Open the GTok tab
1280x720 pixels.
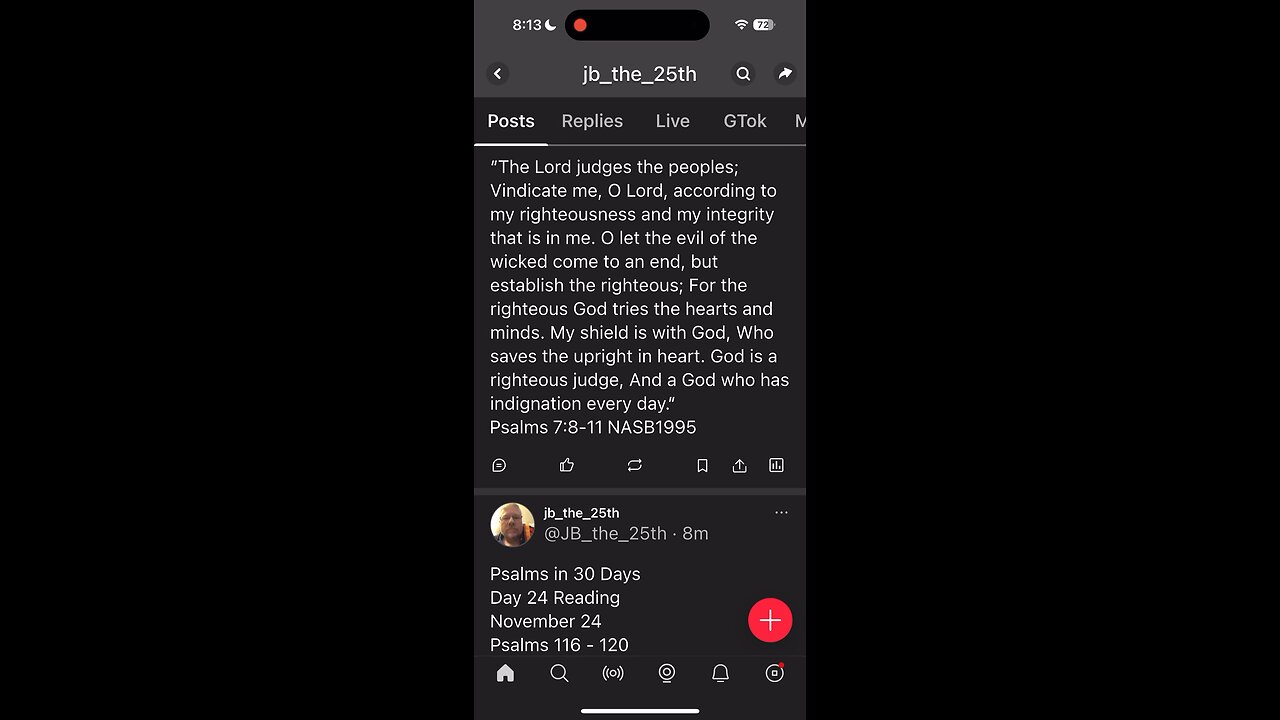pyautogui.click(x=744, y=121)
